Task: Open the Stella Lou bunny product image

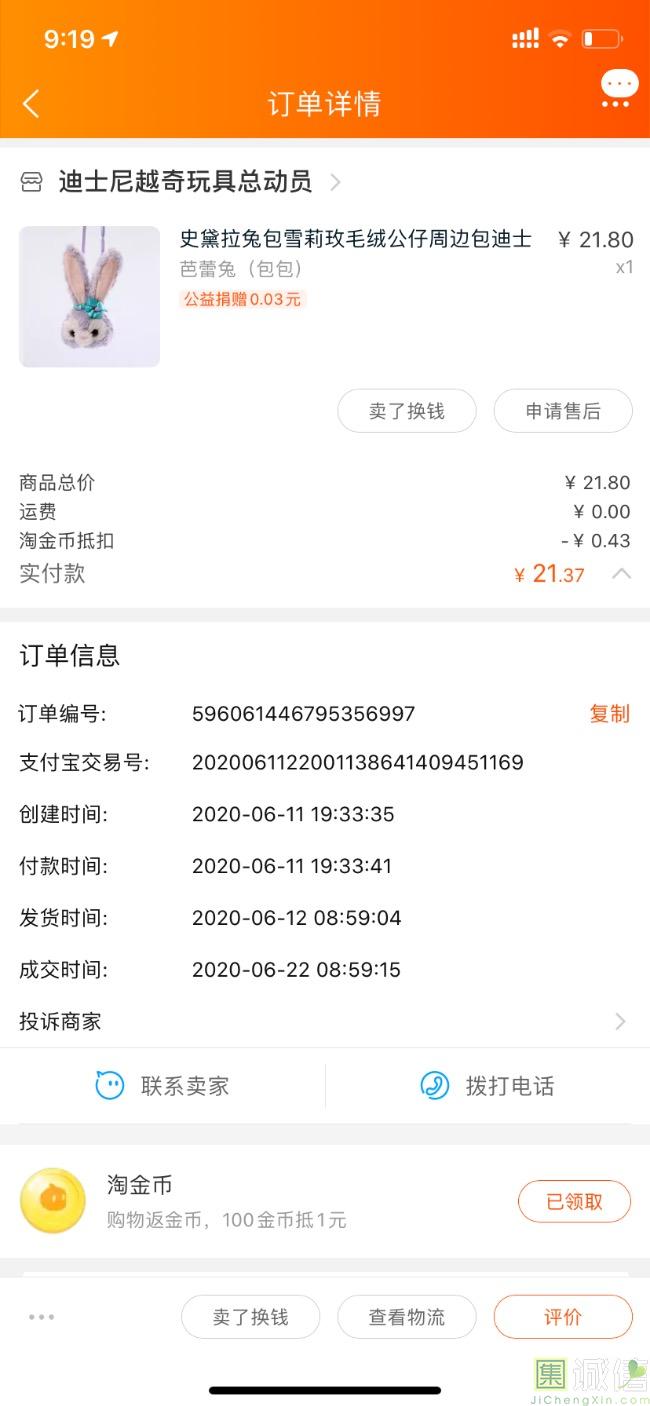Action: click(90, 297)
